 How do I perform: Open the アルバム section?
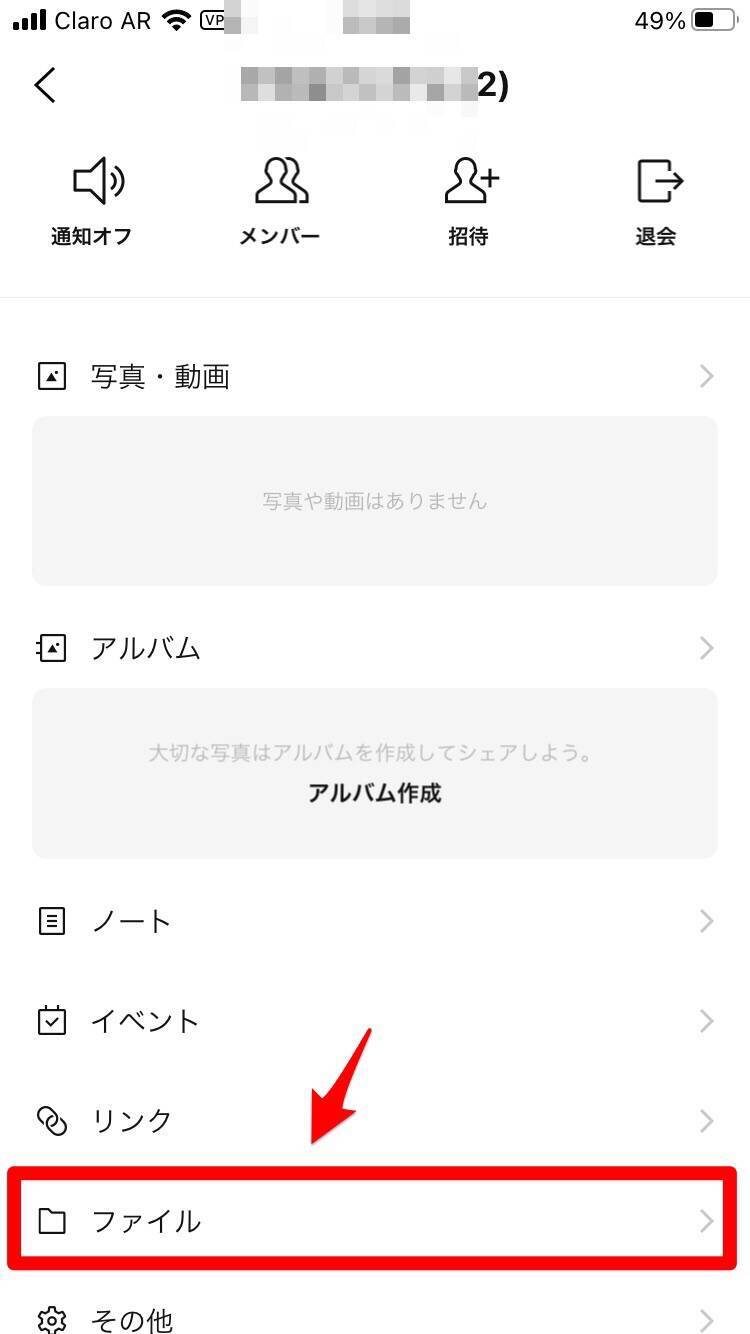tap(375, 648)
